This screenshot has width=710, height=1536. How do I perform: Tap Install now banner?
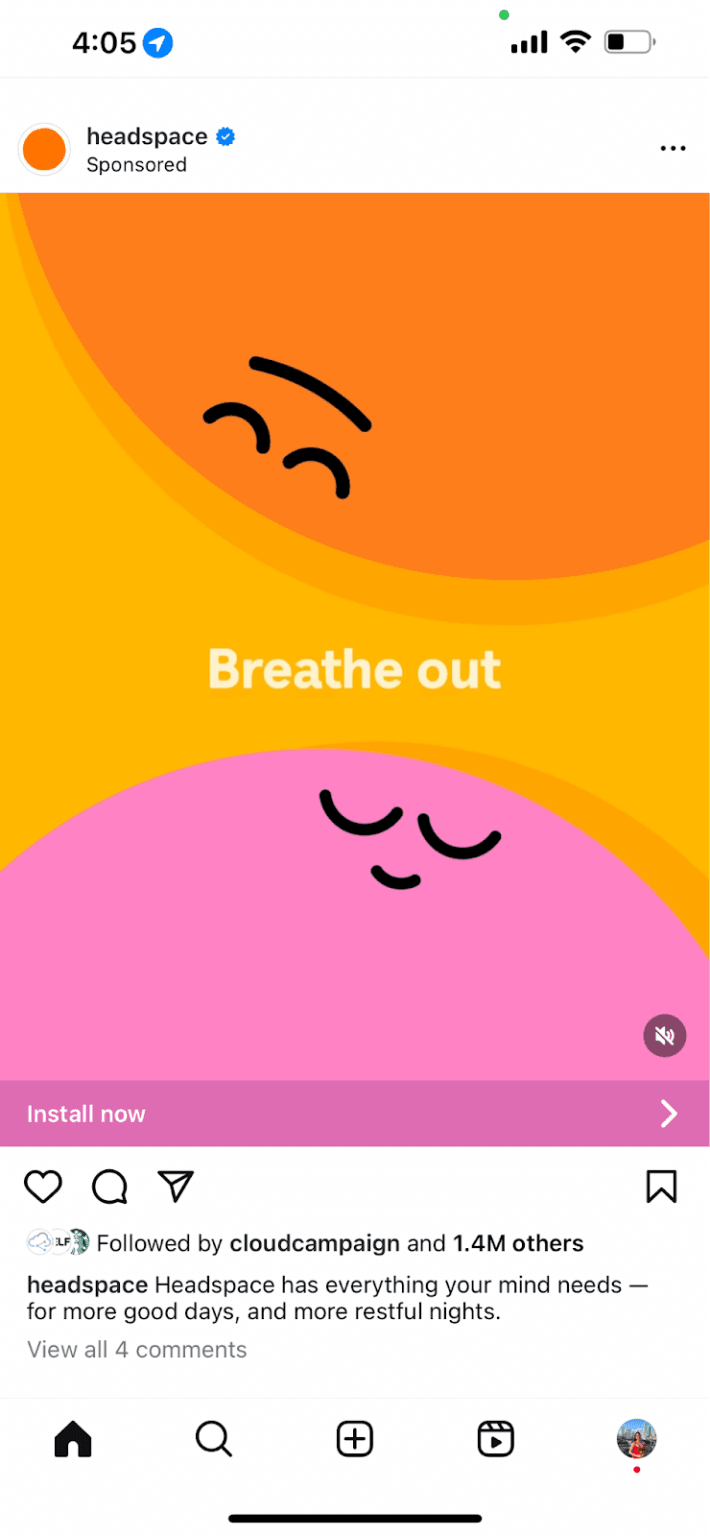pyautogui.click(x=354, y=1114)
